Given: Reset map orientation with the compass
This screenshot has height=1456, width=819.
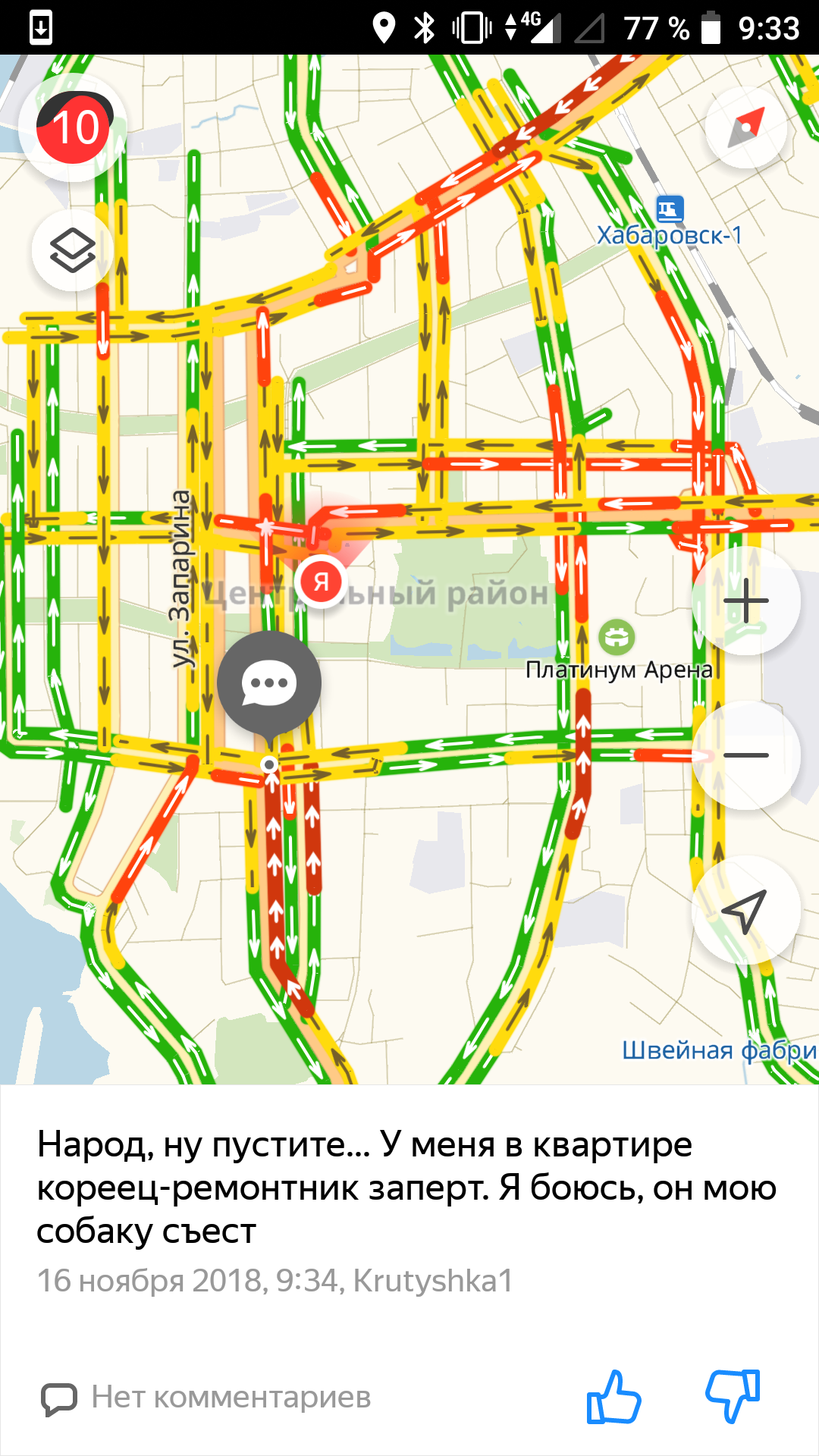Looking at the screenshot, I should click(x=746, y=127).
